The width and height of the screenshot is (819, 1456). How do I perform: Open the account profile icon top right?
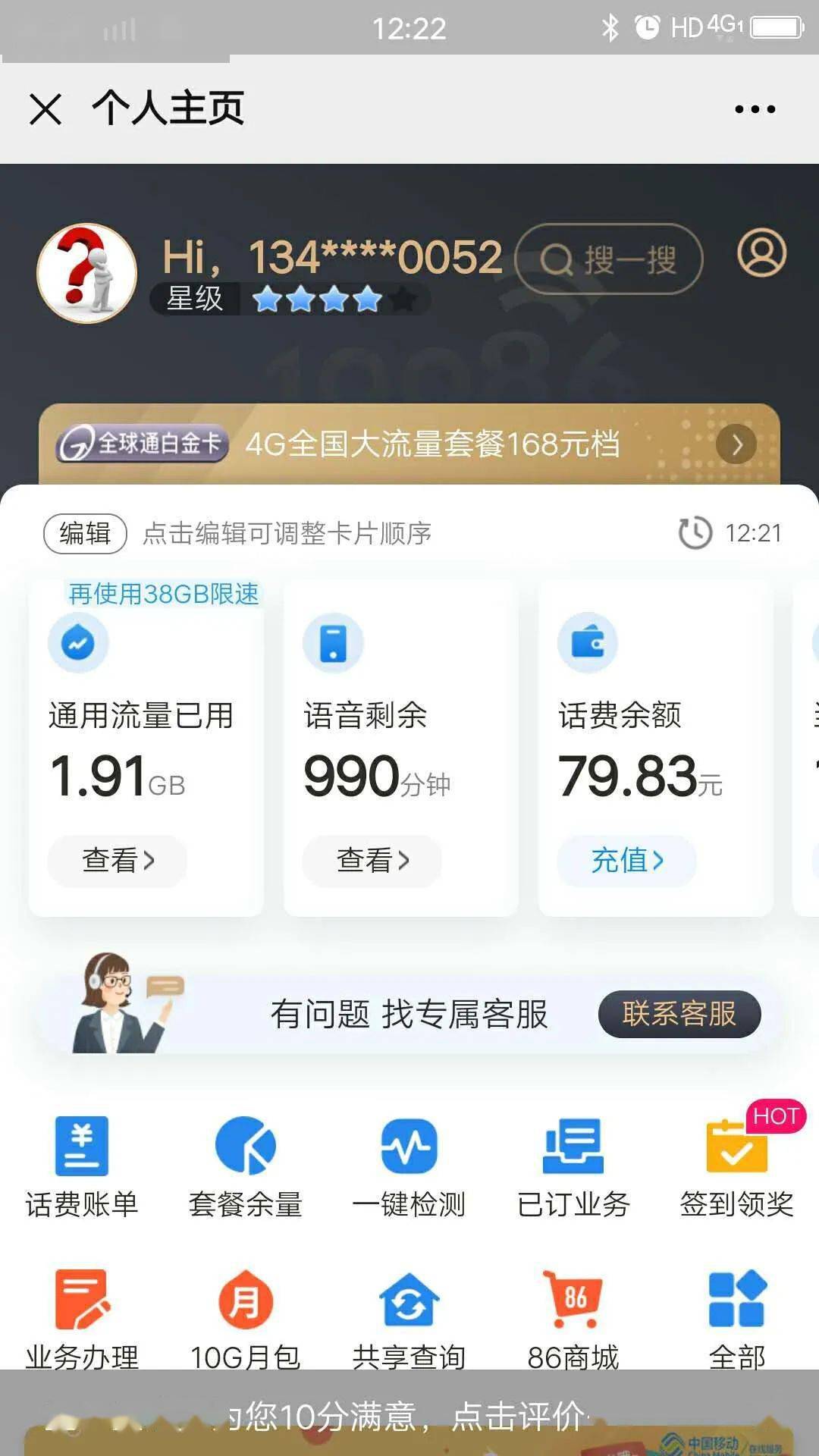(761, 256)
